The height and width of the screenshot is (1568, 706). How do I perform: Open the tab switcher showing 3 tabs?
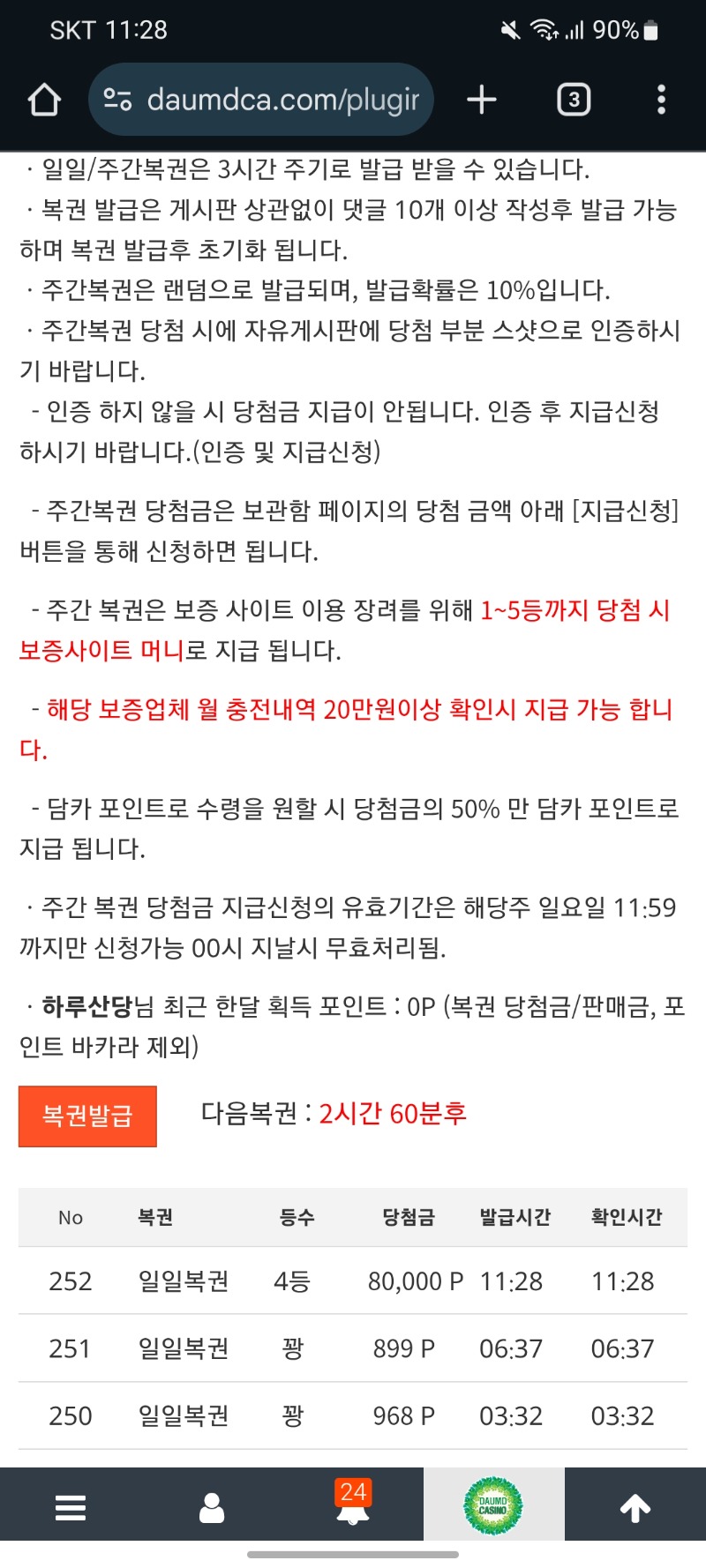(x=574, y=100)
